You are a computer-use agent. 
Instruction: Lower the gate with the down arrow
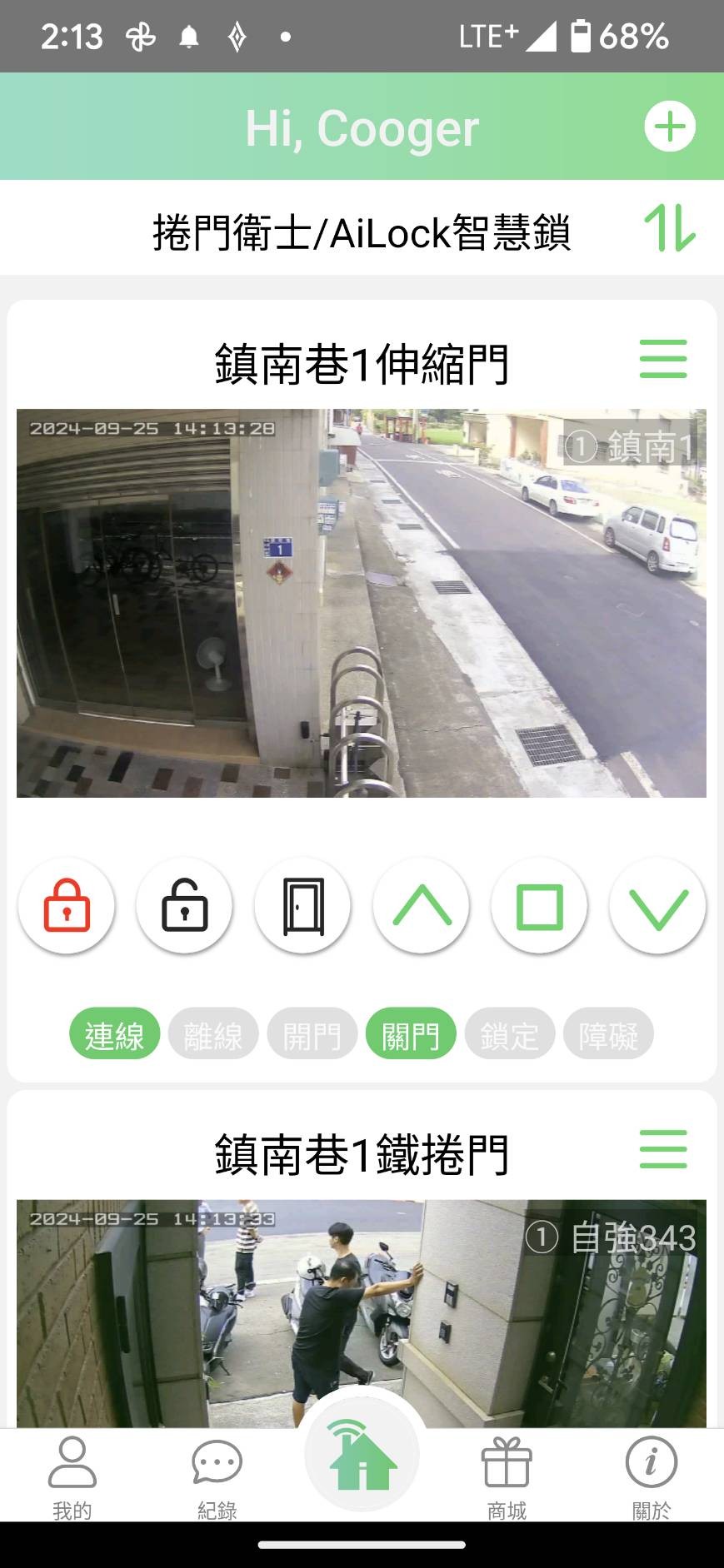click(x=657, y=906)
